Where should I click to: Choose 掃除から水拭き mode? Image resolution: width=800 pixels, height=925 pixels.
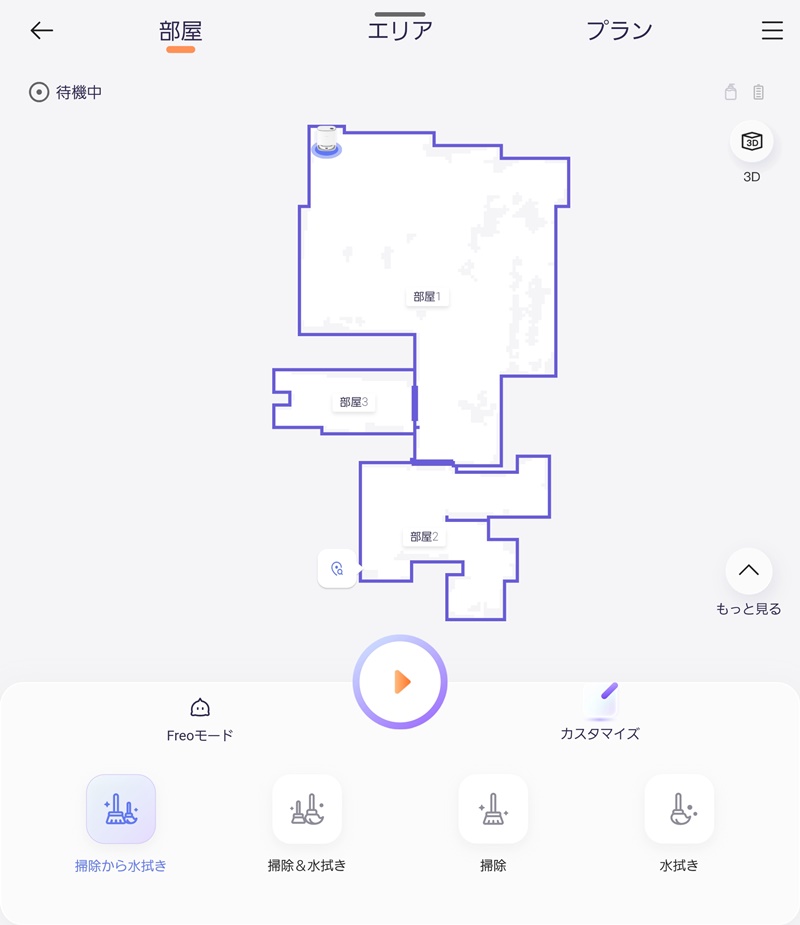[121, 809]
